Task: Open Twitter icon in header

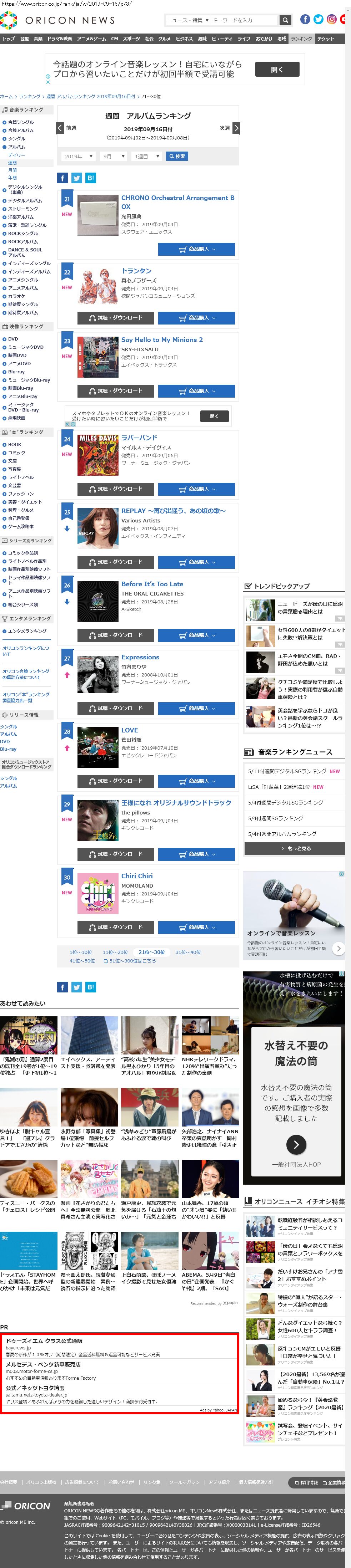Action: [318, 20]
